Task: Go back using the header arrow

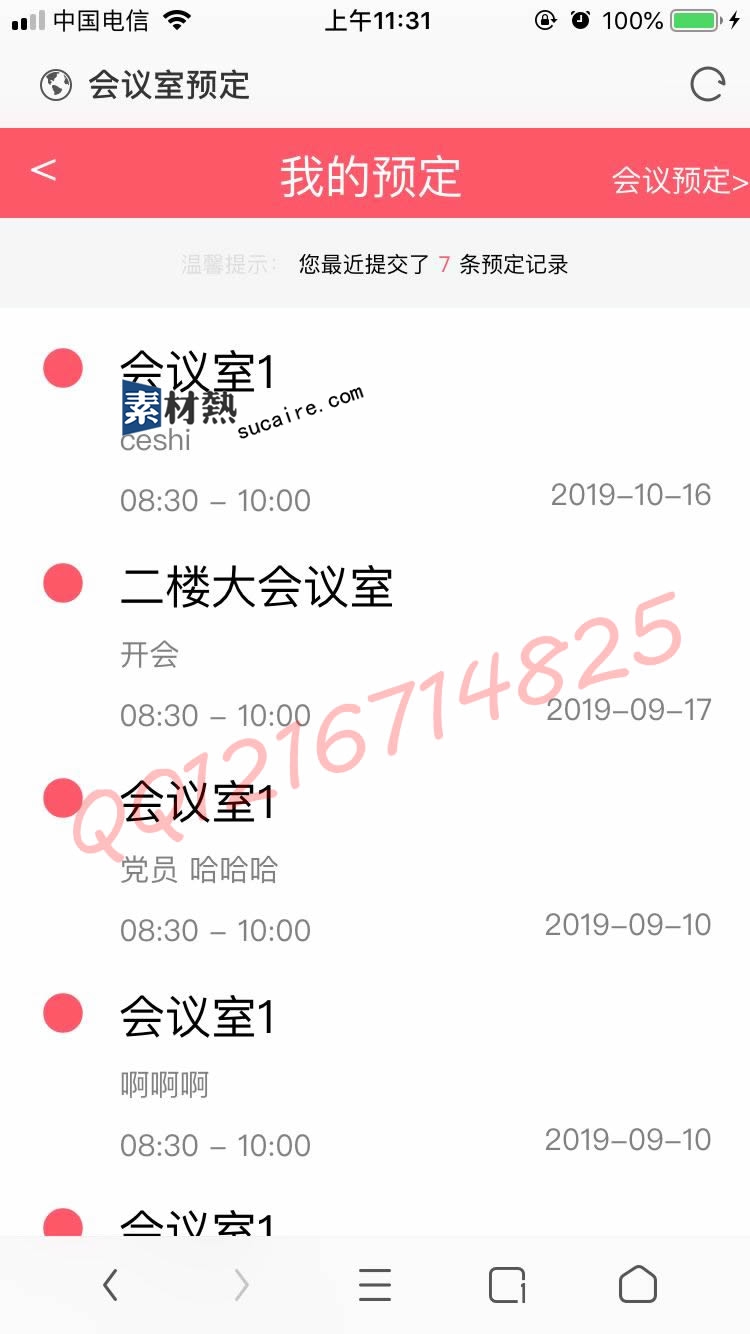Action: tap(43, 171)
